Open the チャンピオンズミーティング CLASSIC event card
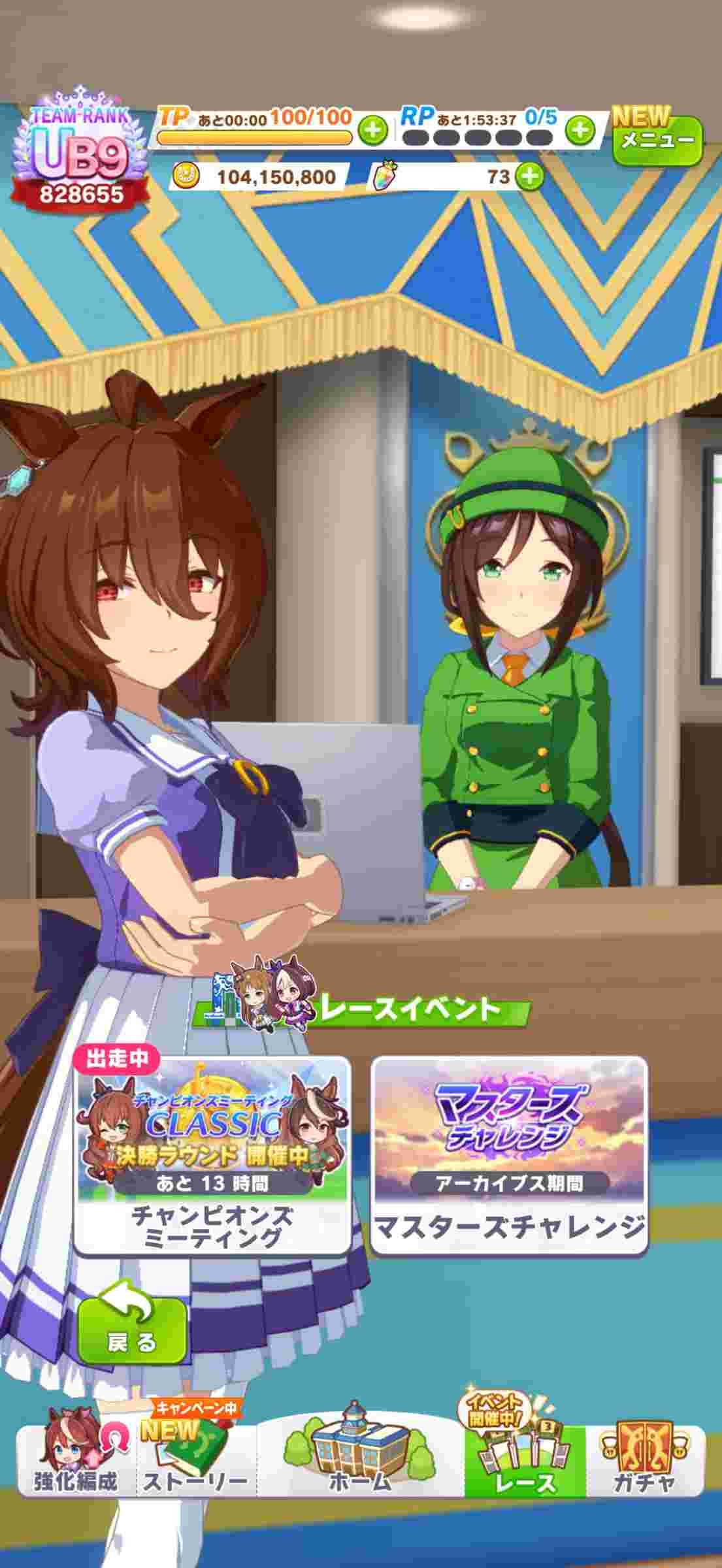722x1568 pixels. 212,1154
